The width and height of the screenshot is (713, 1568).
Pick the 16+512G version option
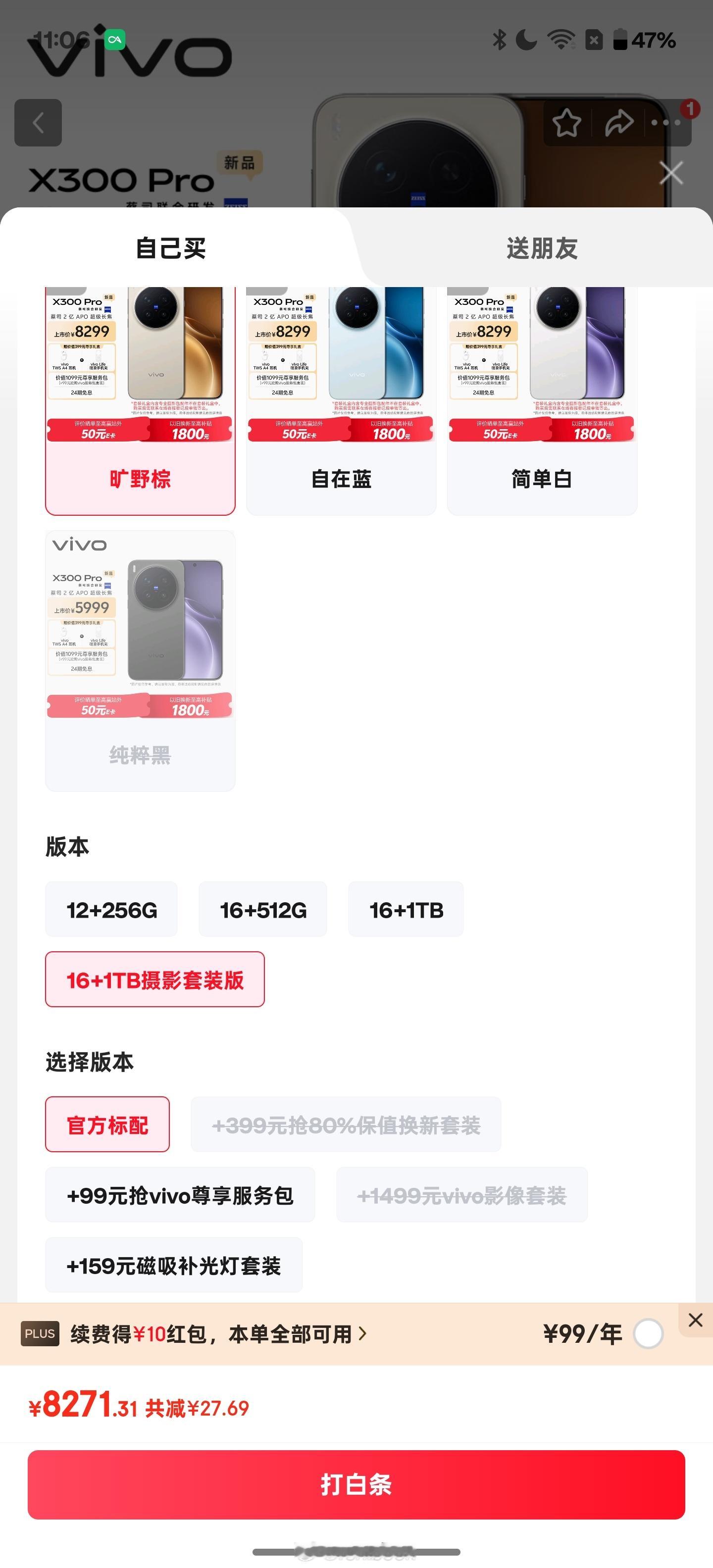click(263, 909)
